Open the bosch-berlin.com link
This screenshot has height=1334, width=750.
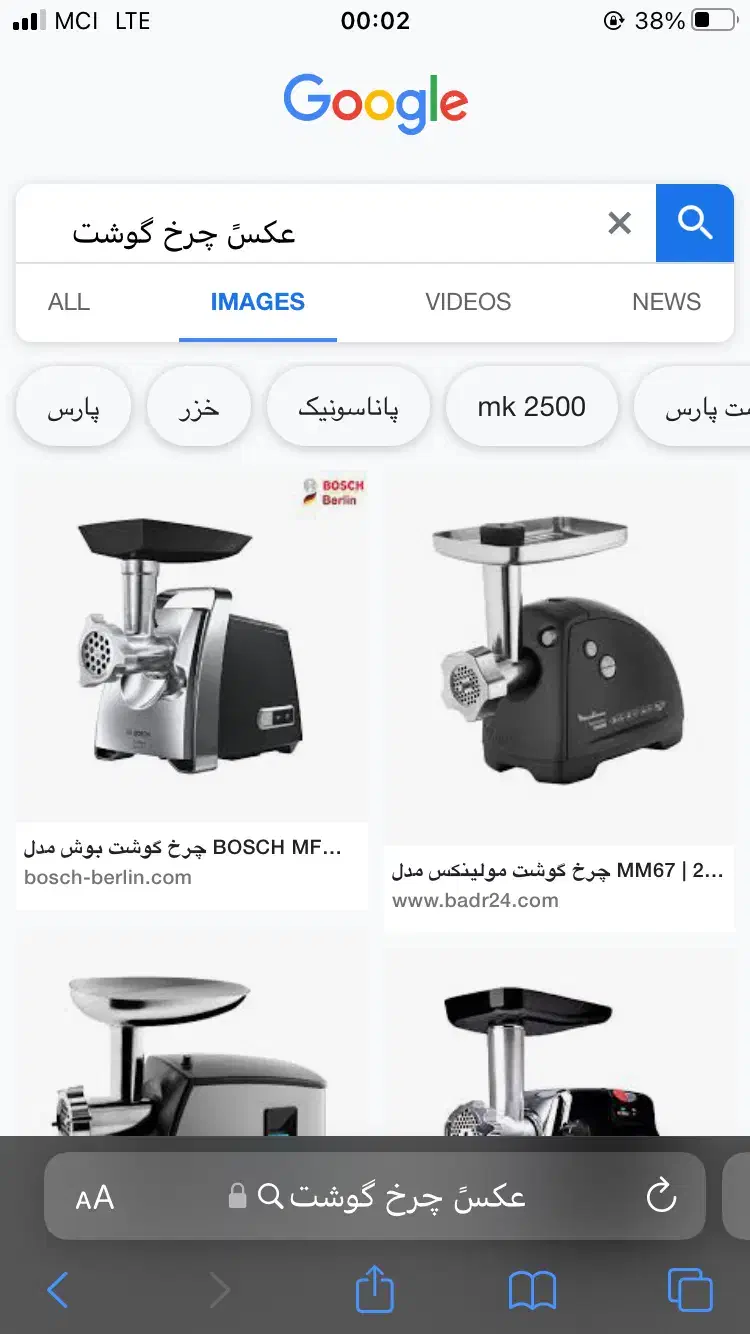point(108,877)
